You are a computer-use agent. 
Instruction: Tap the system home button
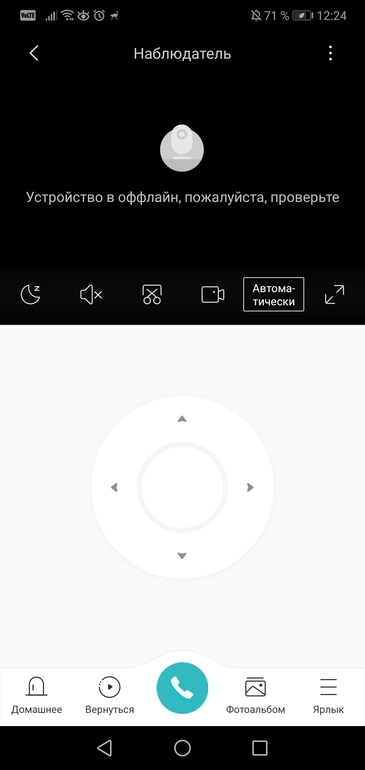(182, 748)
